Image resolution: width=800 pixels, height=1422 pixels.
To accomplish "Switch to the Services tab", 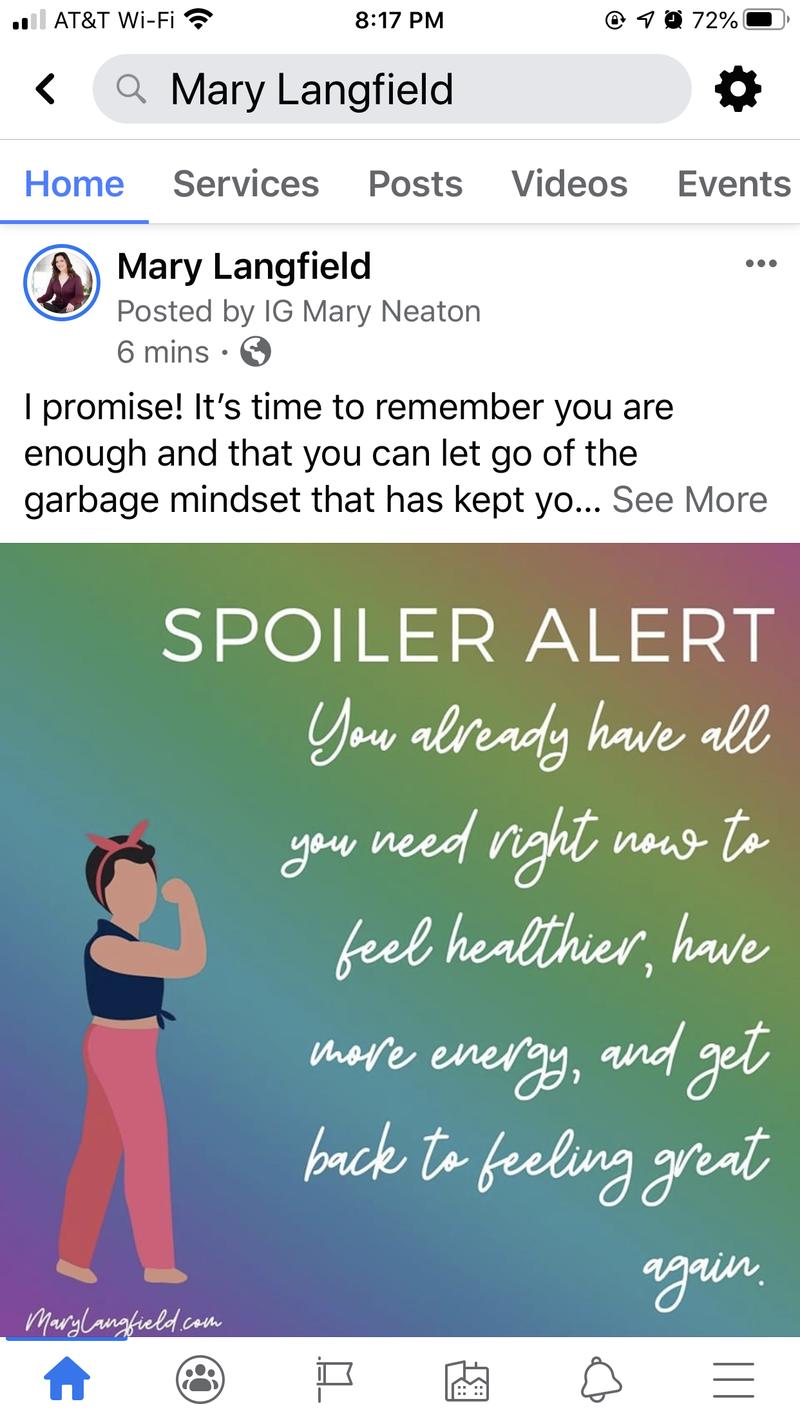I will pos(246,184).
